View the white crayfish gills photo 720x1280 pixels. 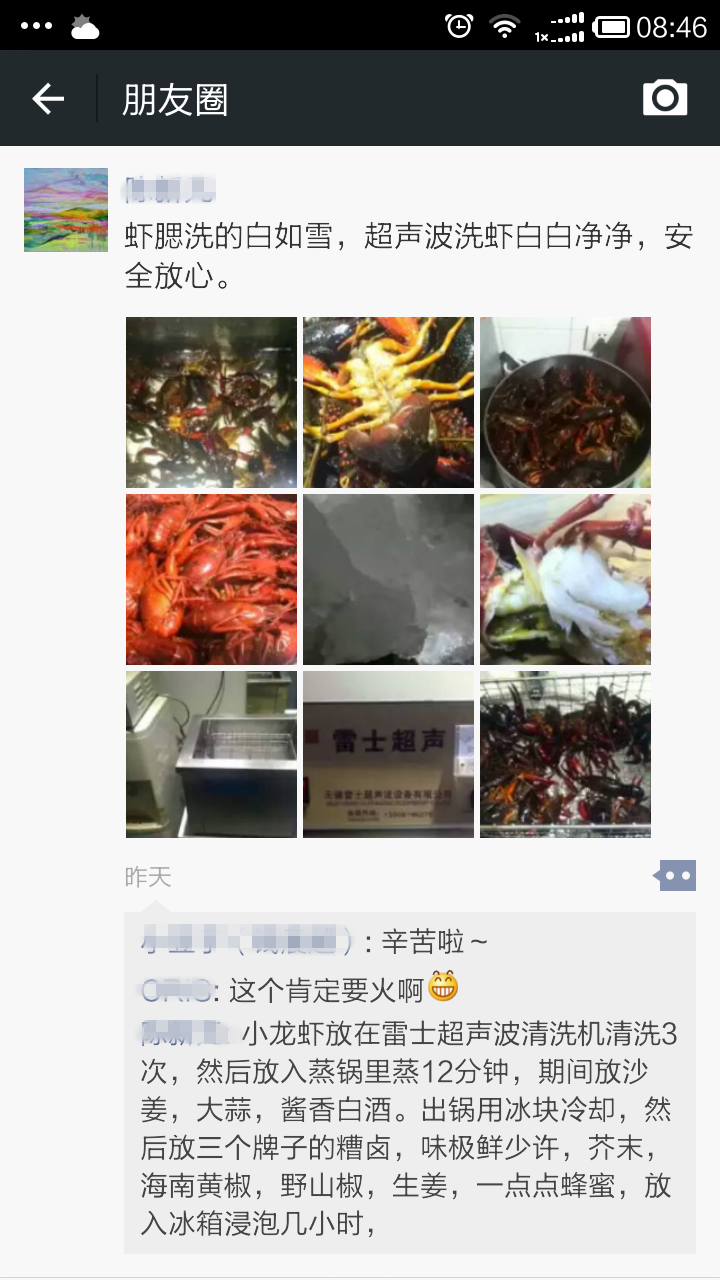(565, 579)
